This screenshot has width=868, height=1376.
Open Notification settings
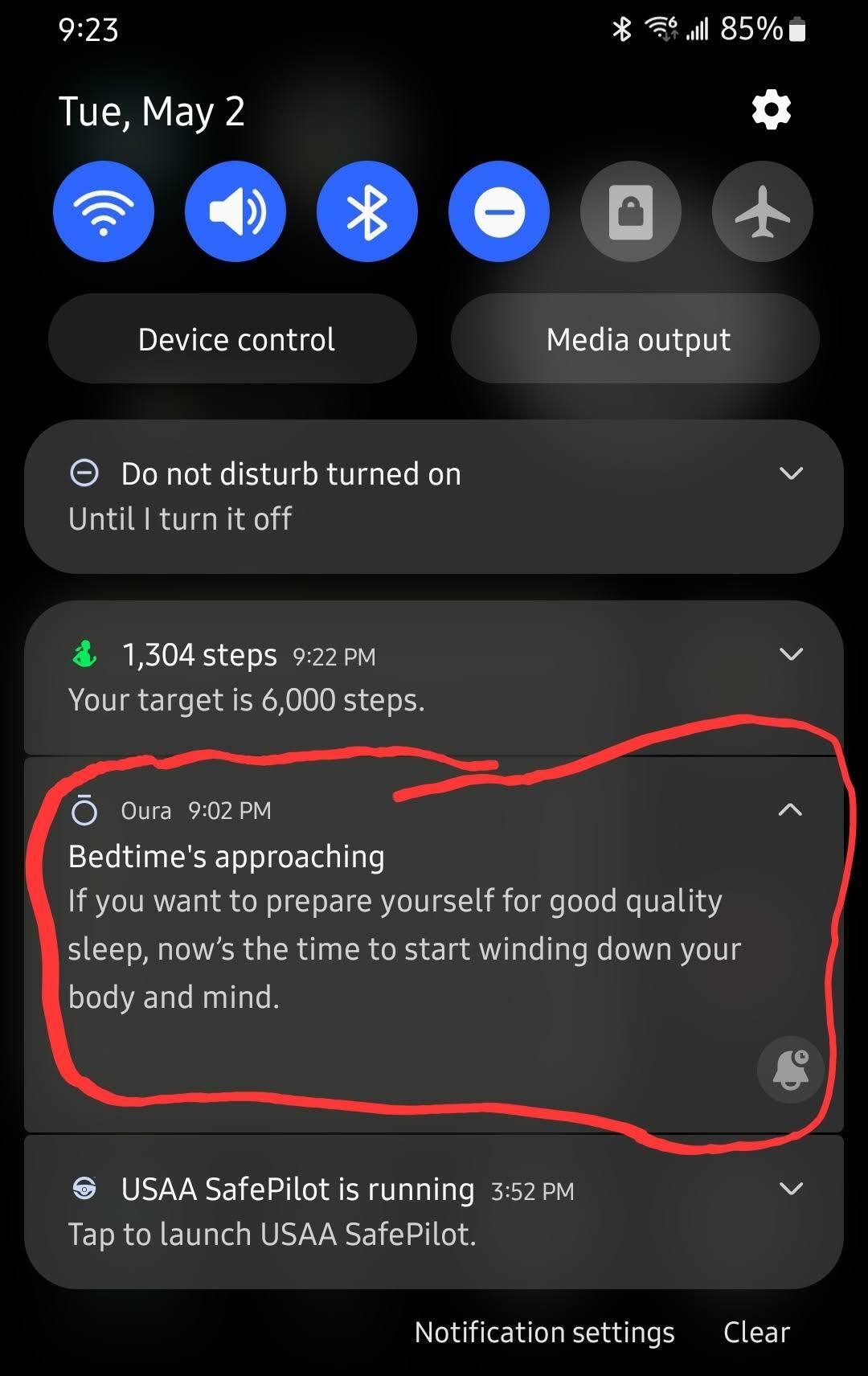pyautogui.click(x=544, y=1332)
